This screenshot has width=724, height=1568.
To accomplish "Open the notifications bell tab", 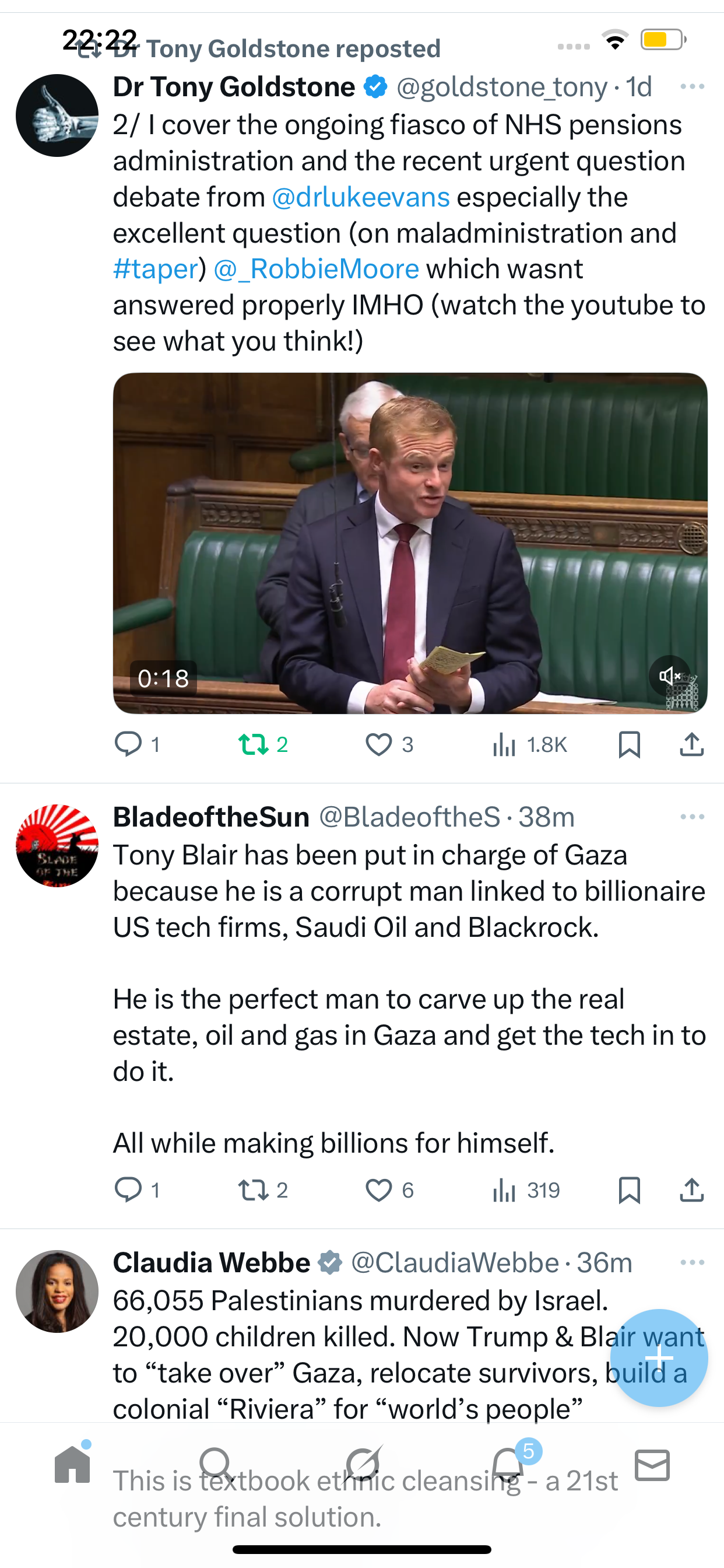I will (508, 1465).
